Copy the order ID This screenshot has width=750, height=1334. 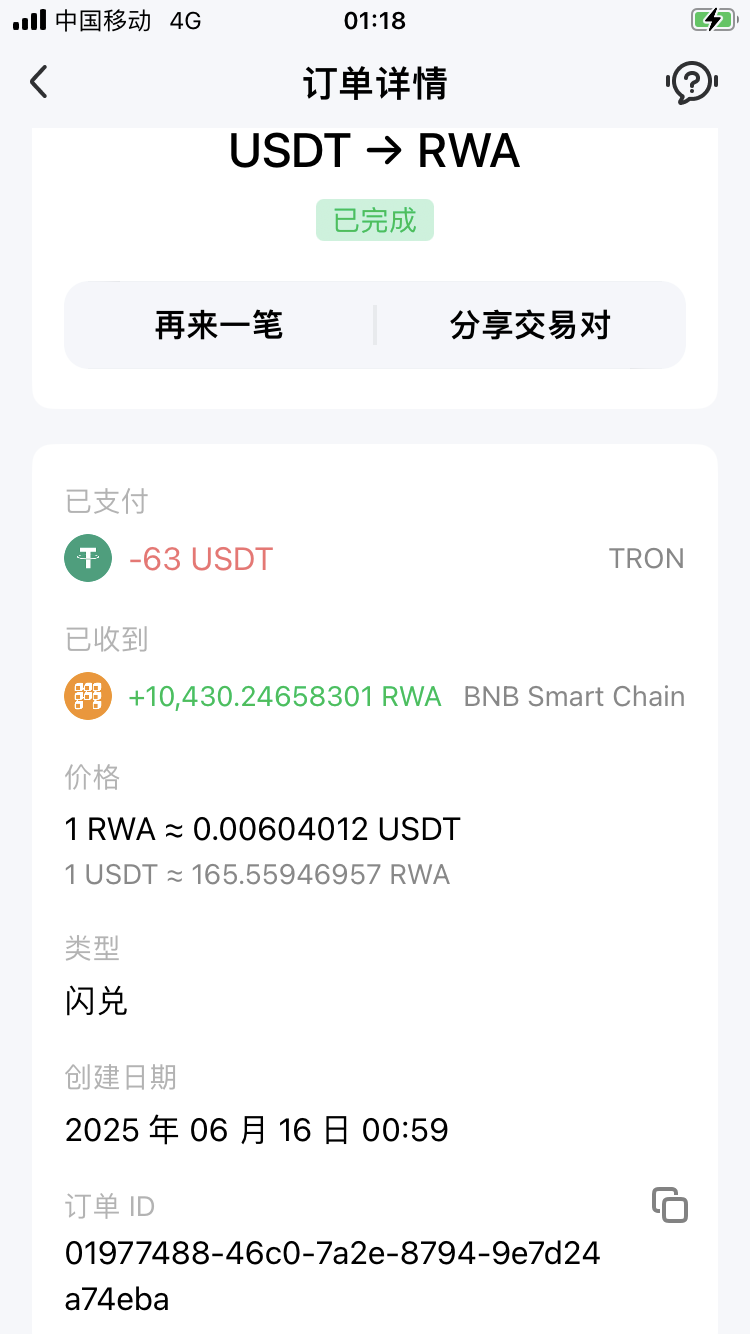pyautogui.click(x=670, y=1205)
